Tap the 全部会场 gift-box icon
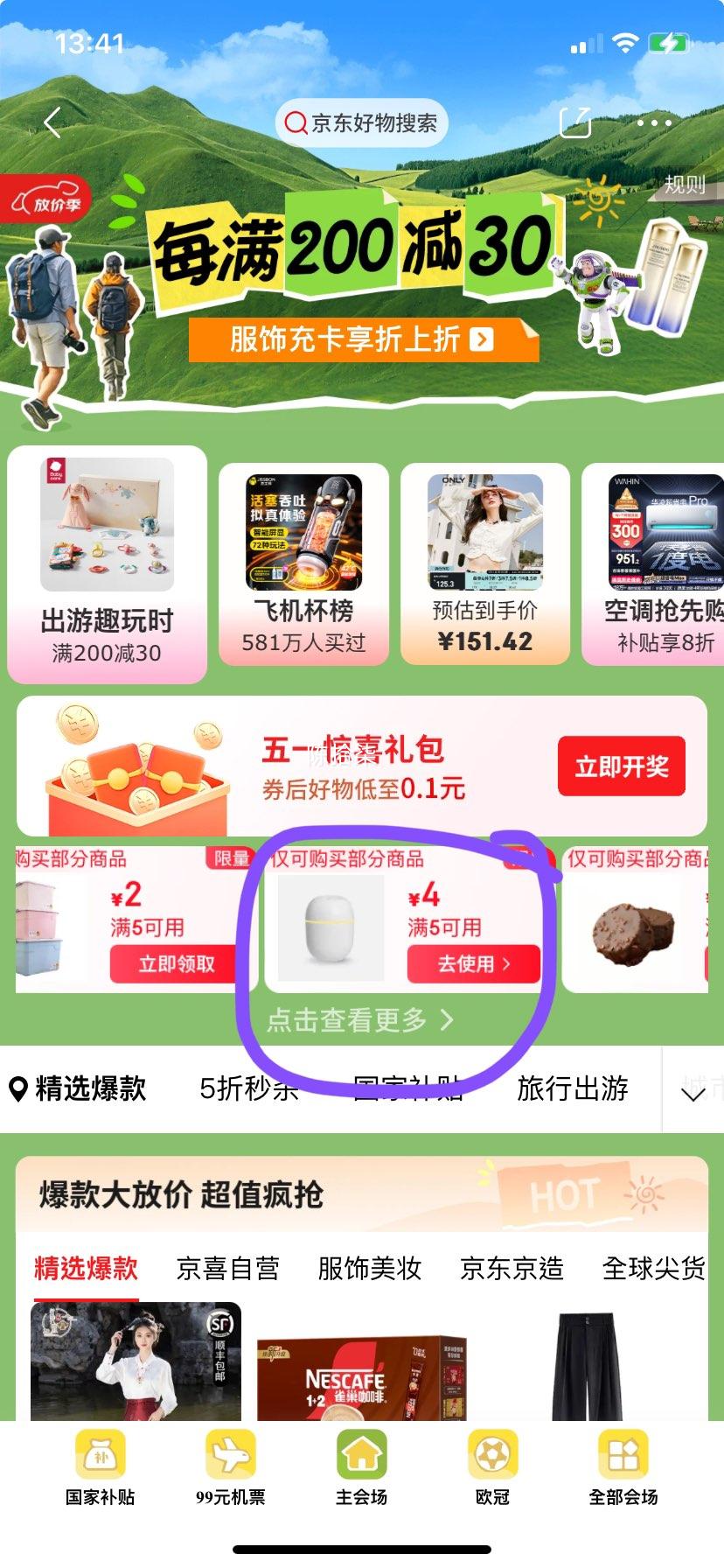This screenshot has width=724, height=1568. click(x=624, y=1452)
